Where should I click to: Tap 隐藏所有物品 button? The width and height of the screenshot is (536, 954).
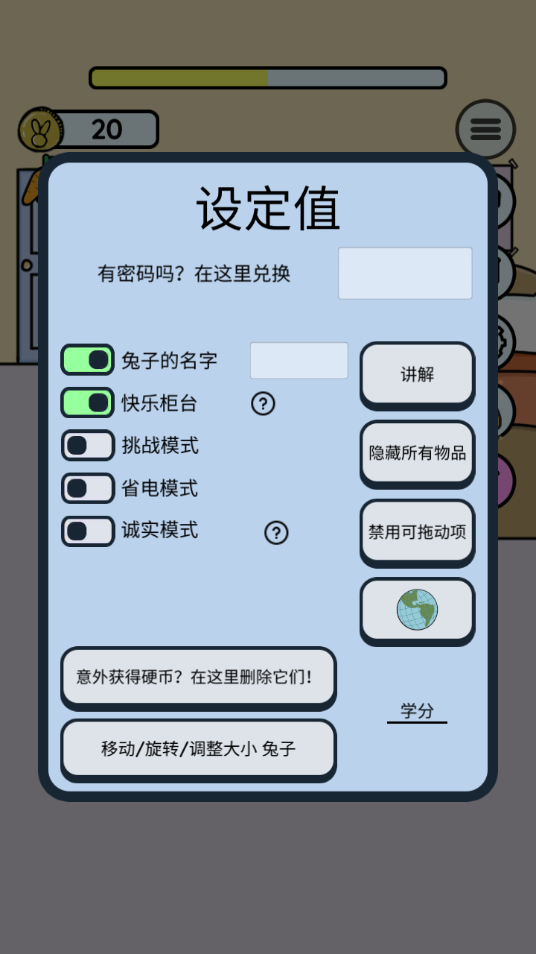417,454
